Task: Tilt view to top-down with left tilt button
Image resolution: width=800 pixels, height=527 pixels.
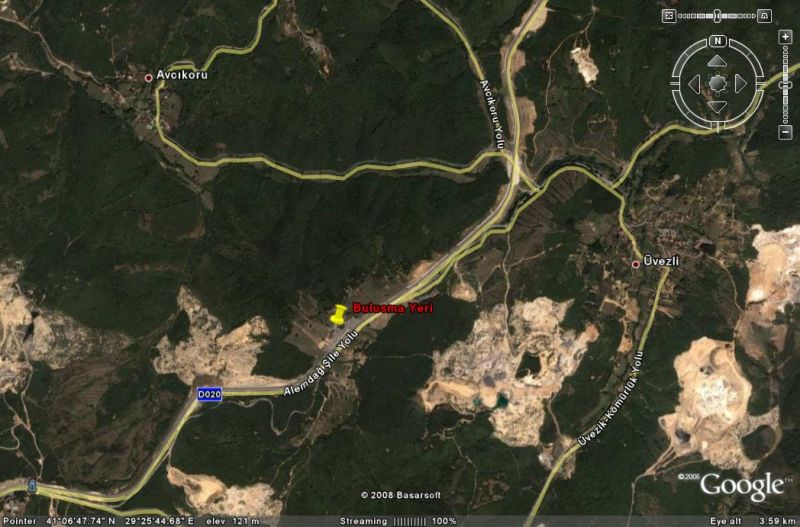Action: pos(668,16)
